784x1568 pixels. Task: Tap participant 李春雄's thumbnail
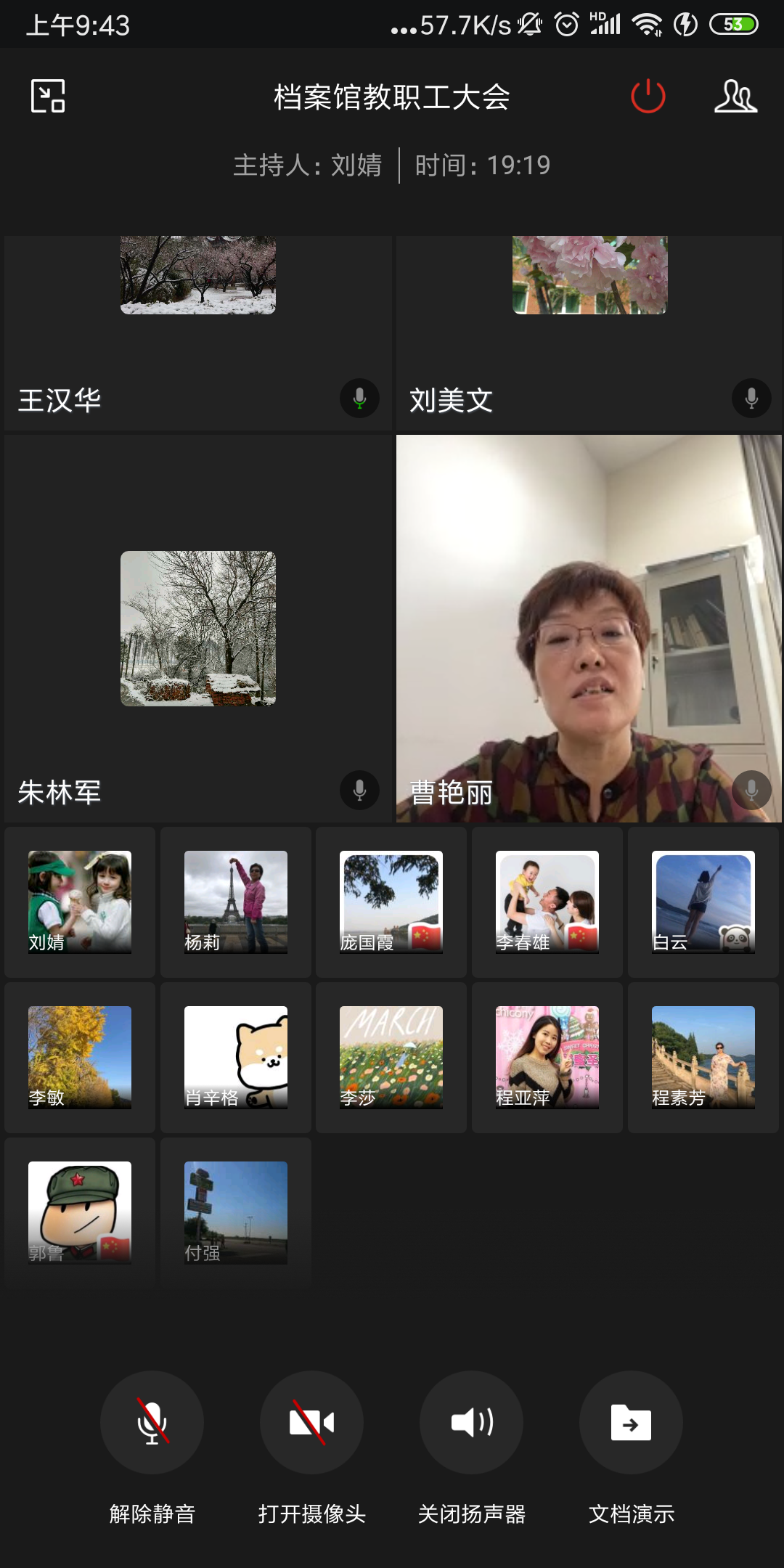click(547, 902)
